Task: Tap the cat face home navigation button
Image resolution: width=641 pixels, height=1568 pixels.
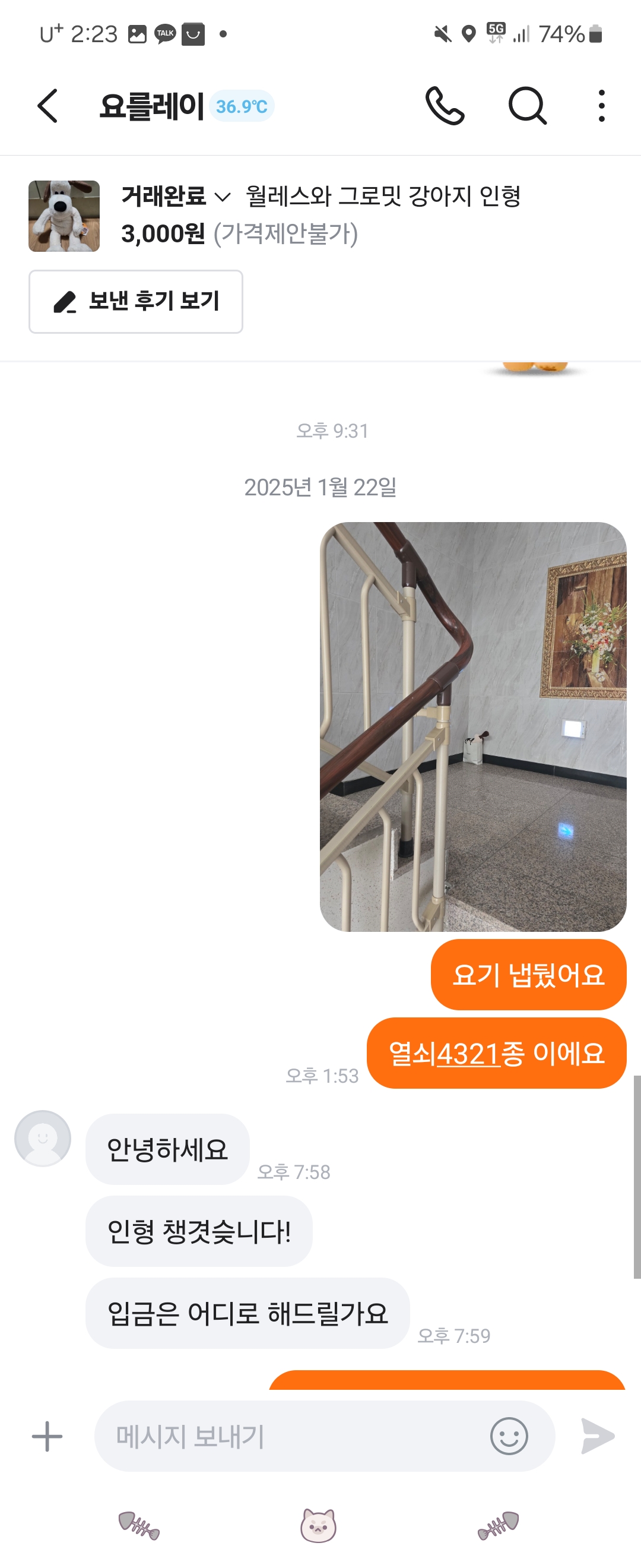Action: coord(318,1525)
